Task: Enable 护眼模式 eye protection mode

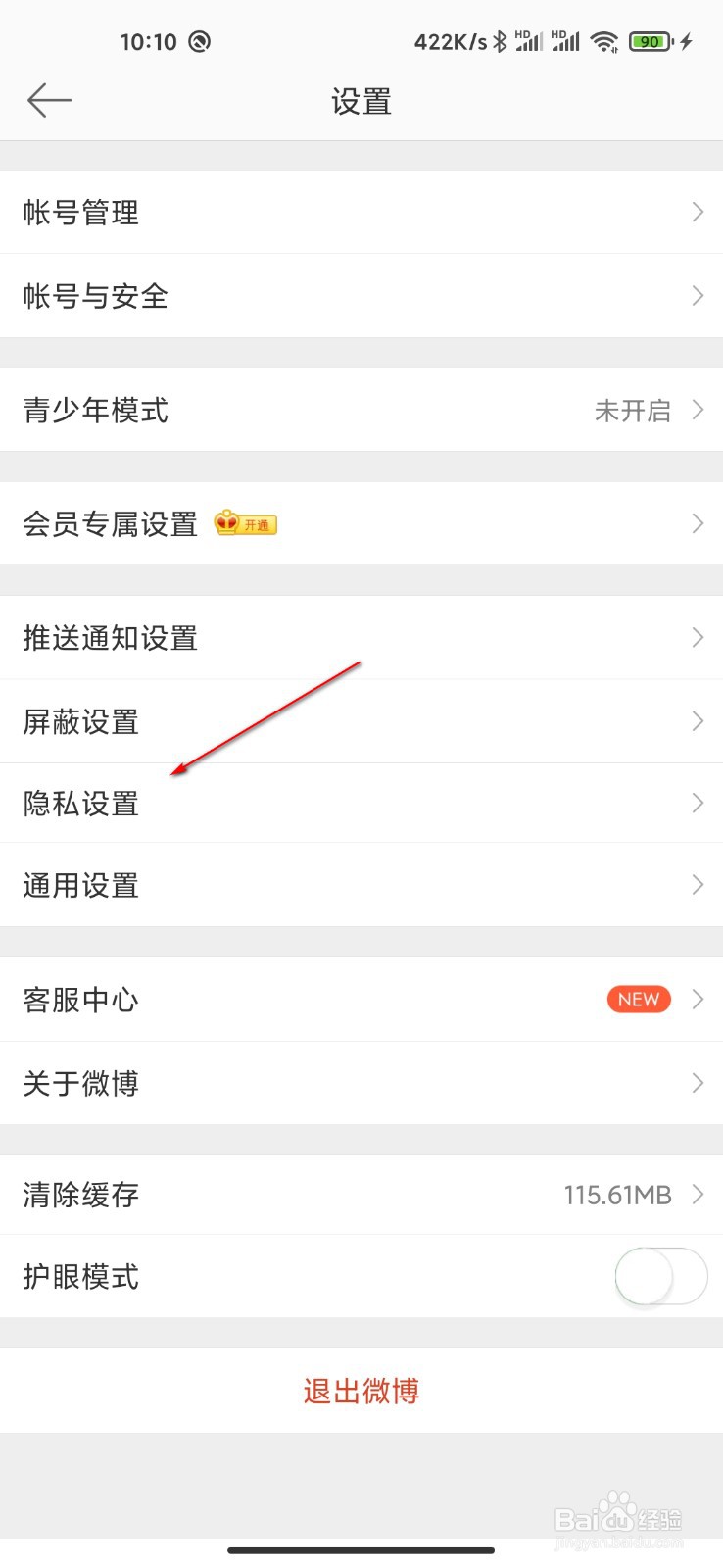Action: (659, 1275)
